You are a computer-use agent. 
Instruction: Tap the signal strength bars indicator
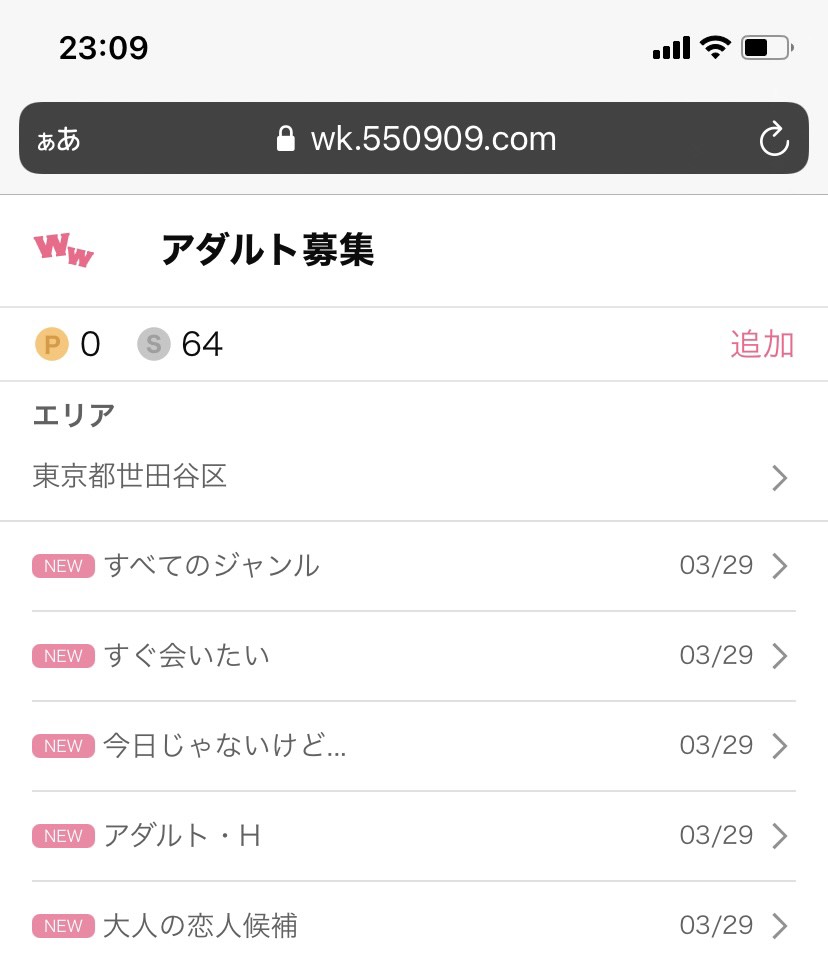[669, 47]
